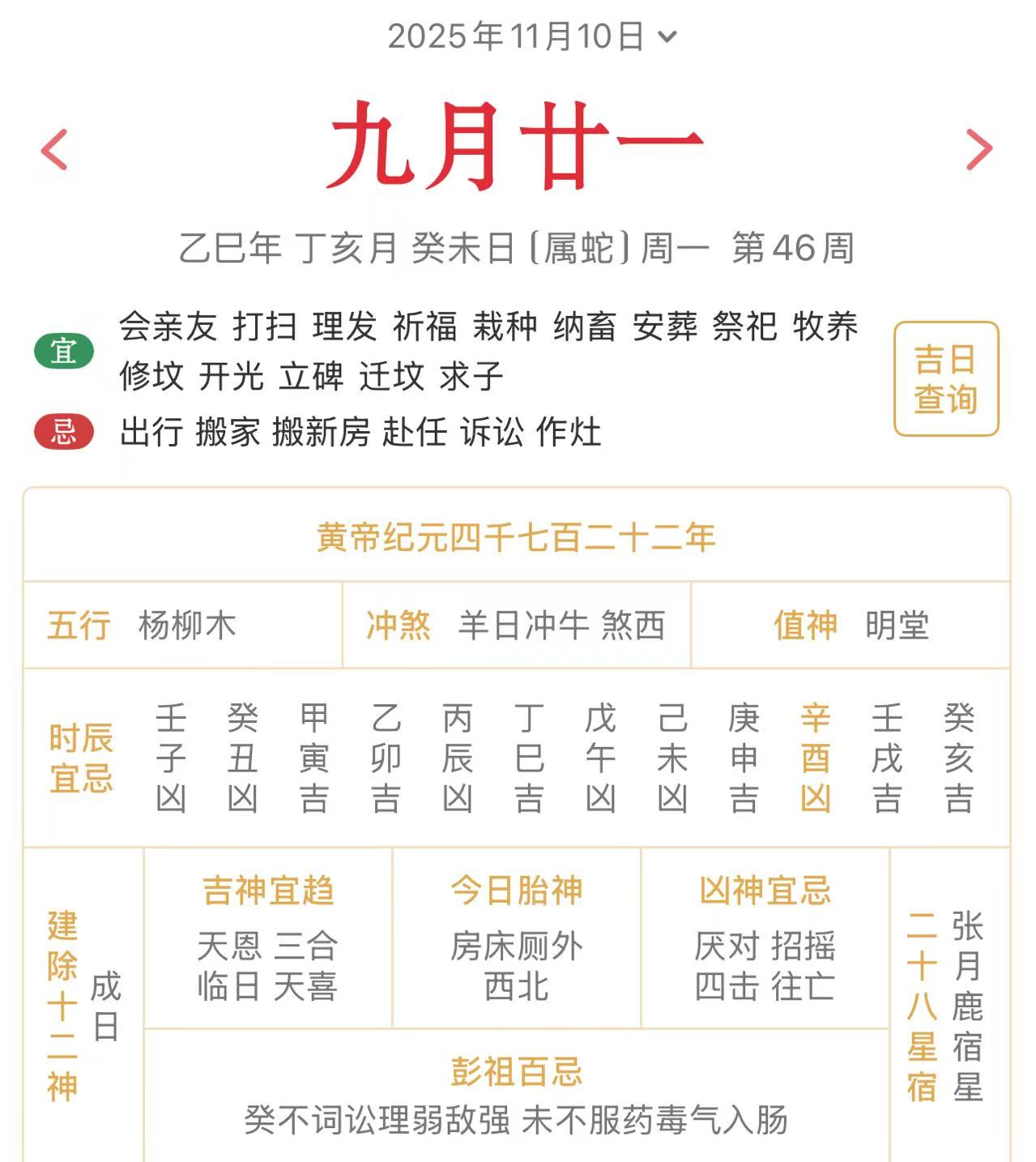This screenshot has width=1036, height=1162.
Task: Open 吉日查询 lucky day lookup
Action: point(945,378)
